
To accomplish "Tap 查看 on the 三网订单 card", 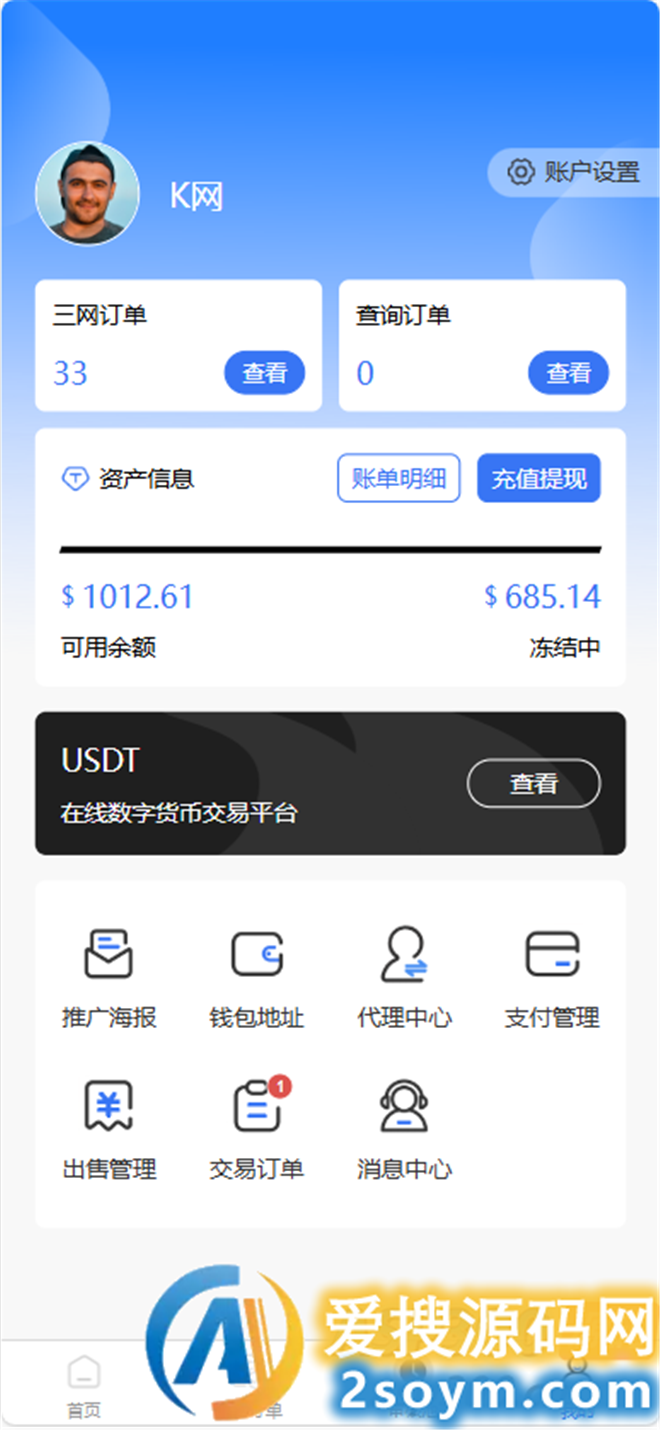I will [x=264, y=373].
